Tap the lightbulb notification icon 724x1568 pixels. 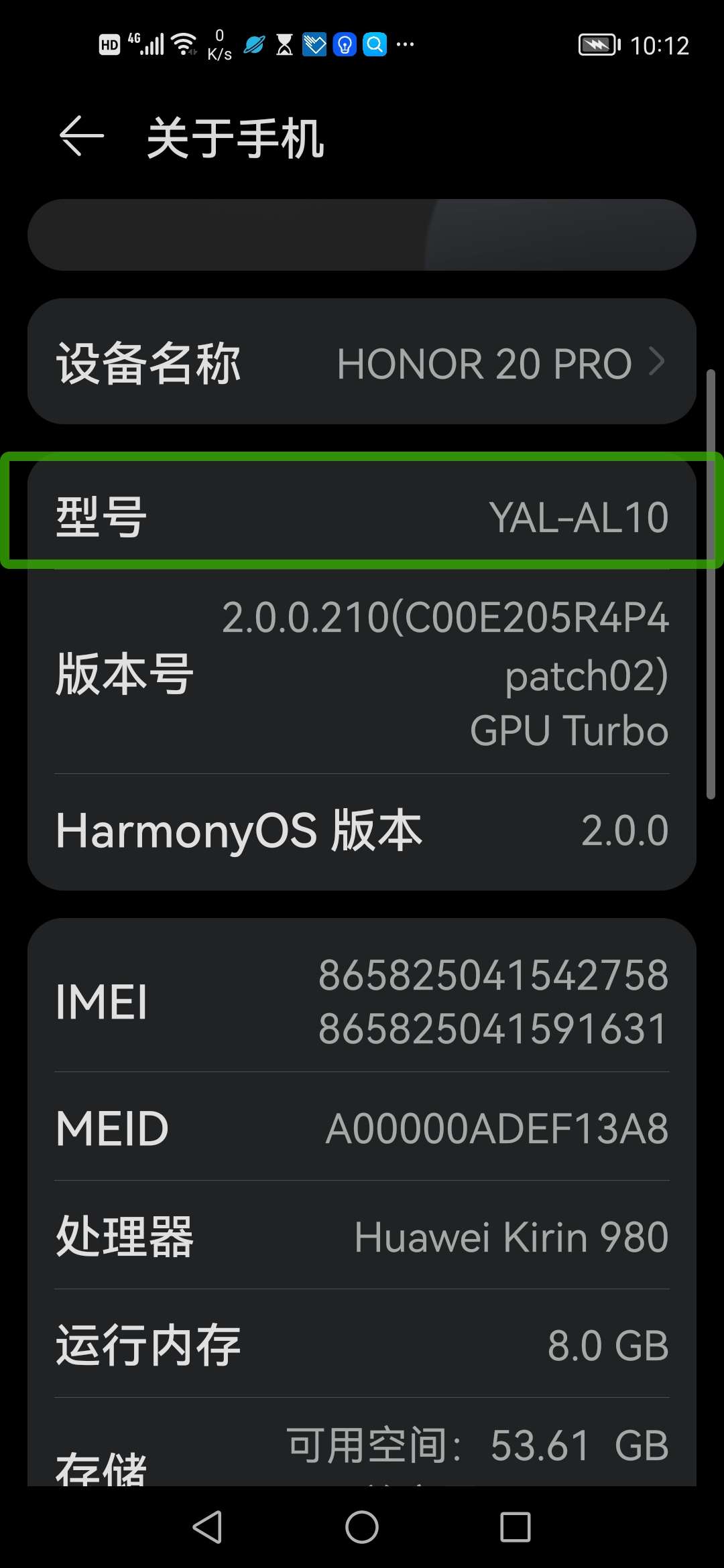point(345,44)
